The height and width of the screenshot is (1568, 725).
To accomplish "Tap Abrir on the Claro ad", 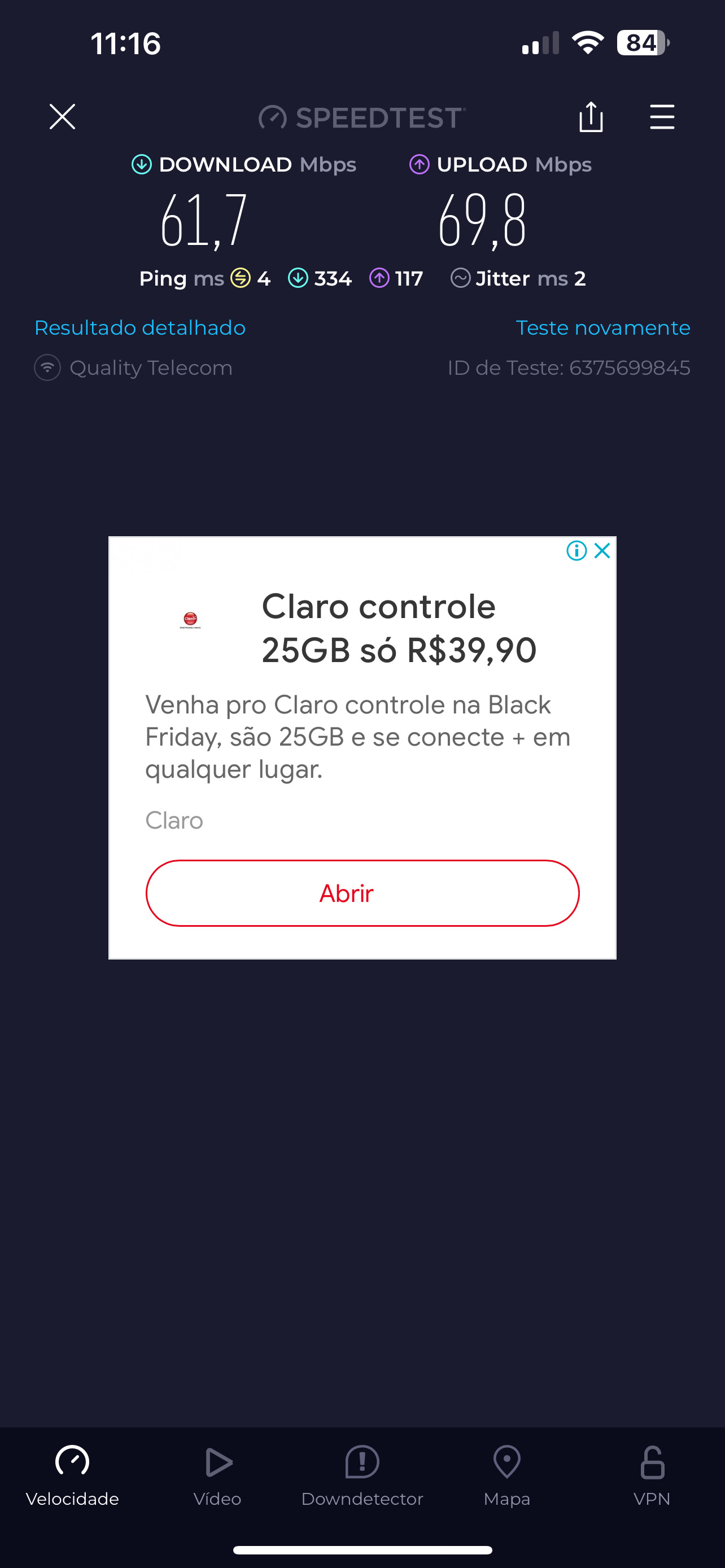I will point(362,893).
